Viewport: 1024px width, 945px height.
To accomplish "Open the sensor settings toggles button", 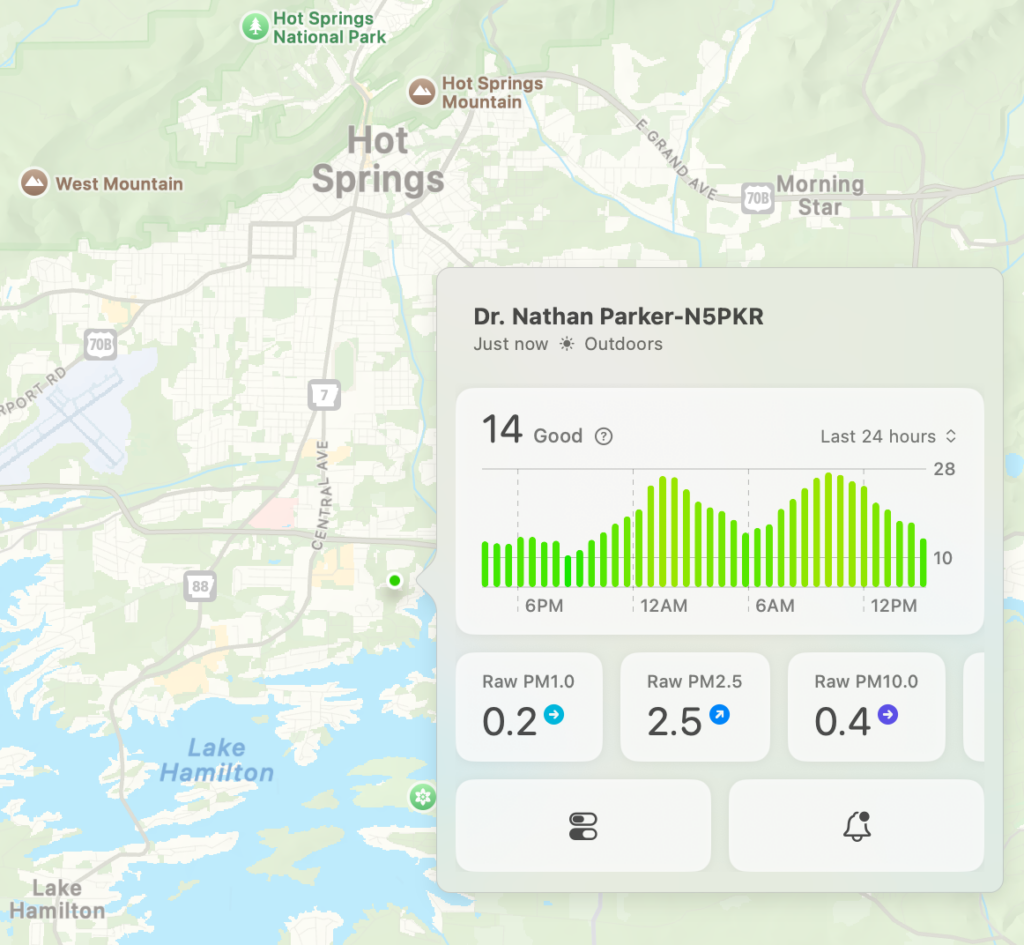I will tap(583, 826).
